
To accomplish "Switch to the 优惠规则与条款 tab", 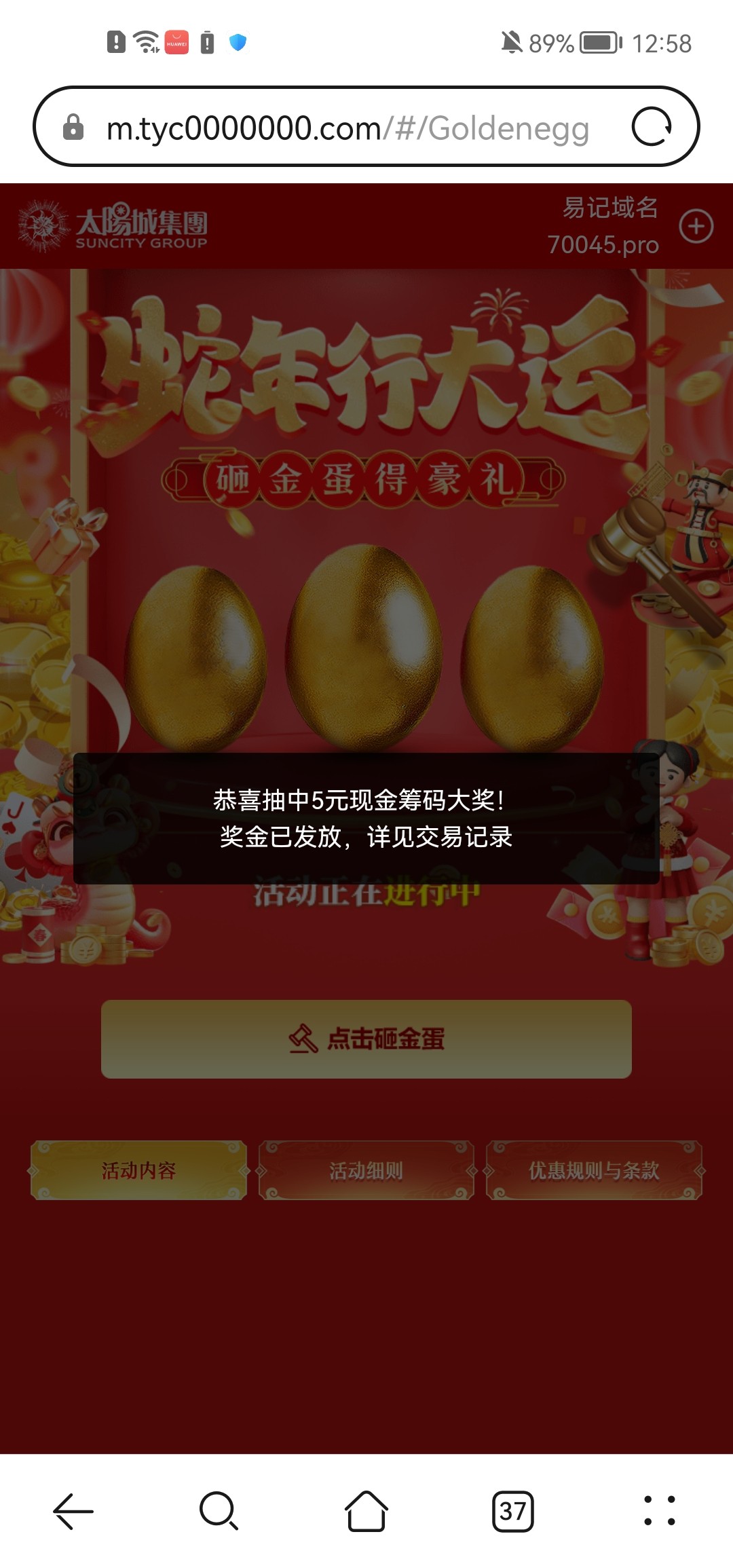I will [x=594, y=1170].
